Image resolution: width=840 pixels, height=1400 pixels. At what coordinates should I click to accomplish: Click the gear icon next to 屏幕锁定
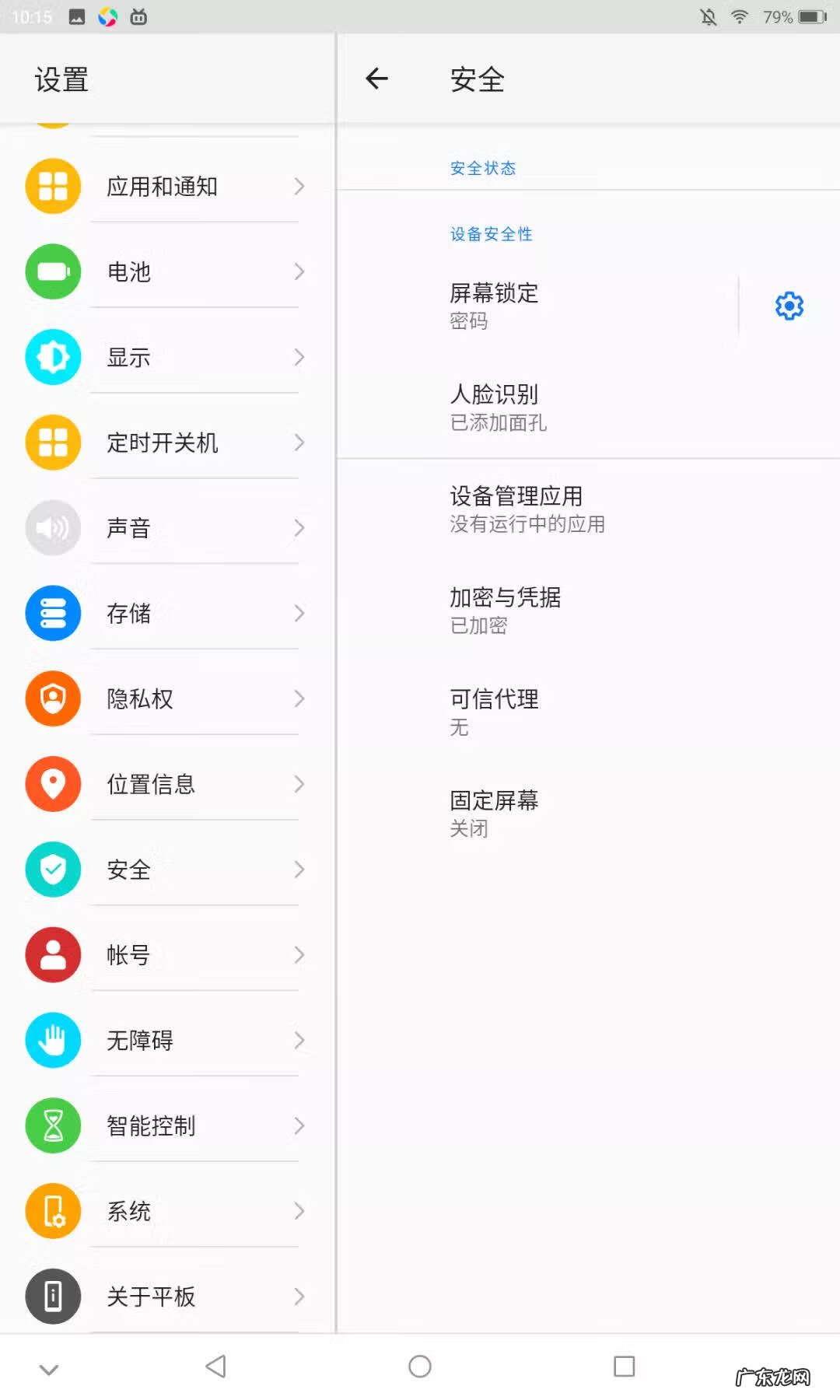(789, 305)
